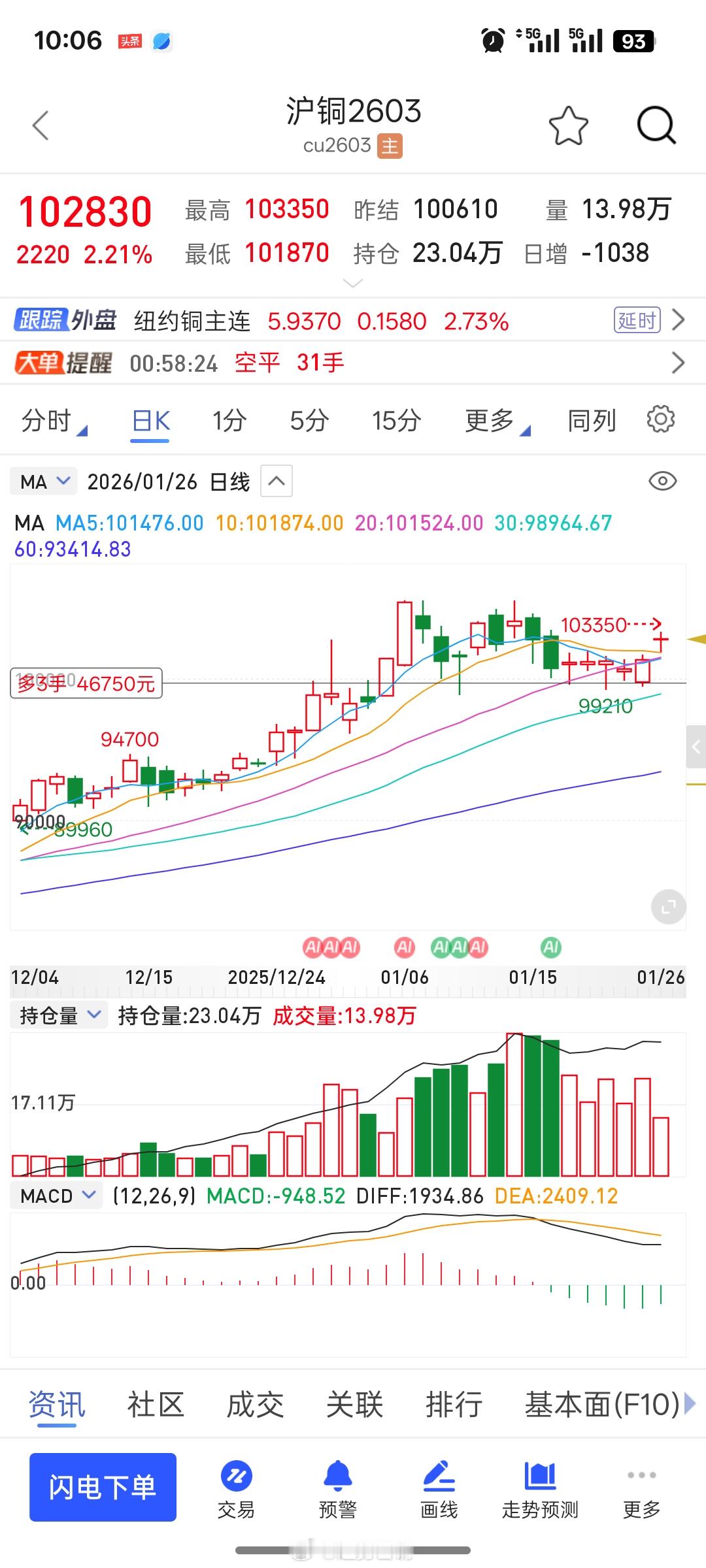Open the MACD indicator dropdown

pos(58,1196)
